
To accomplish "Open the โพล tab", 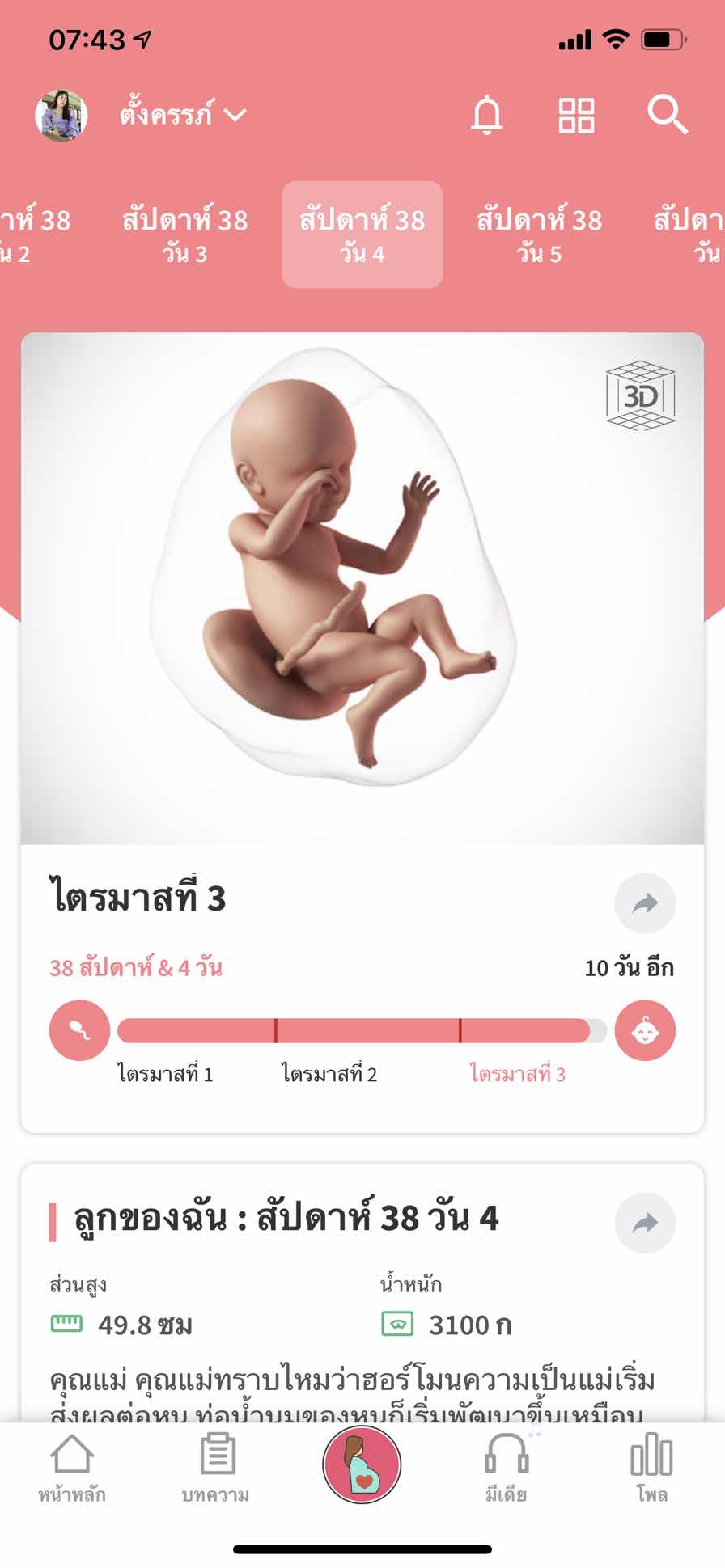I will coord(651,1468).
